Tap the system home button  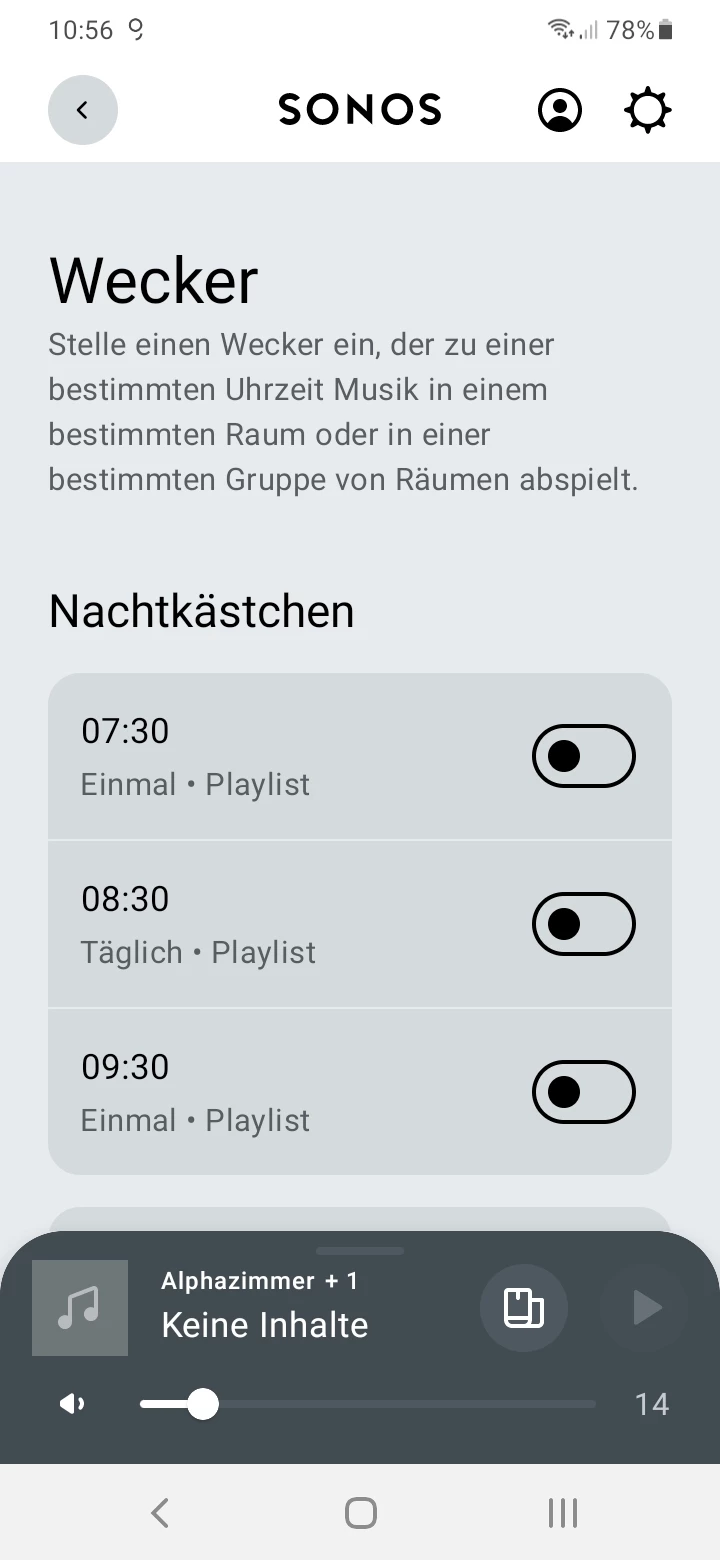[x=360, y=1512]
